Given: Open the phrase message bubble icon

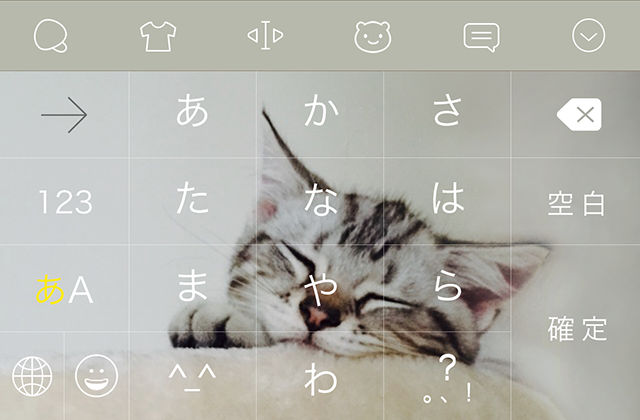Looking at the screenshot, I should coord(481,36).
